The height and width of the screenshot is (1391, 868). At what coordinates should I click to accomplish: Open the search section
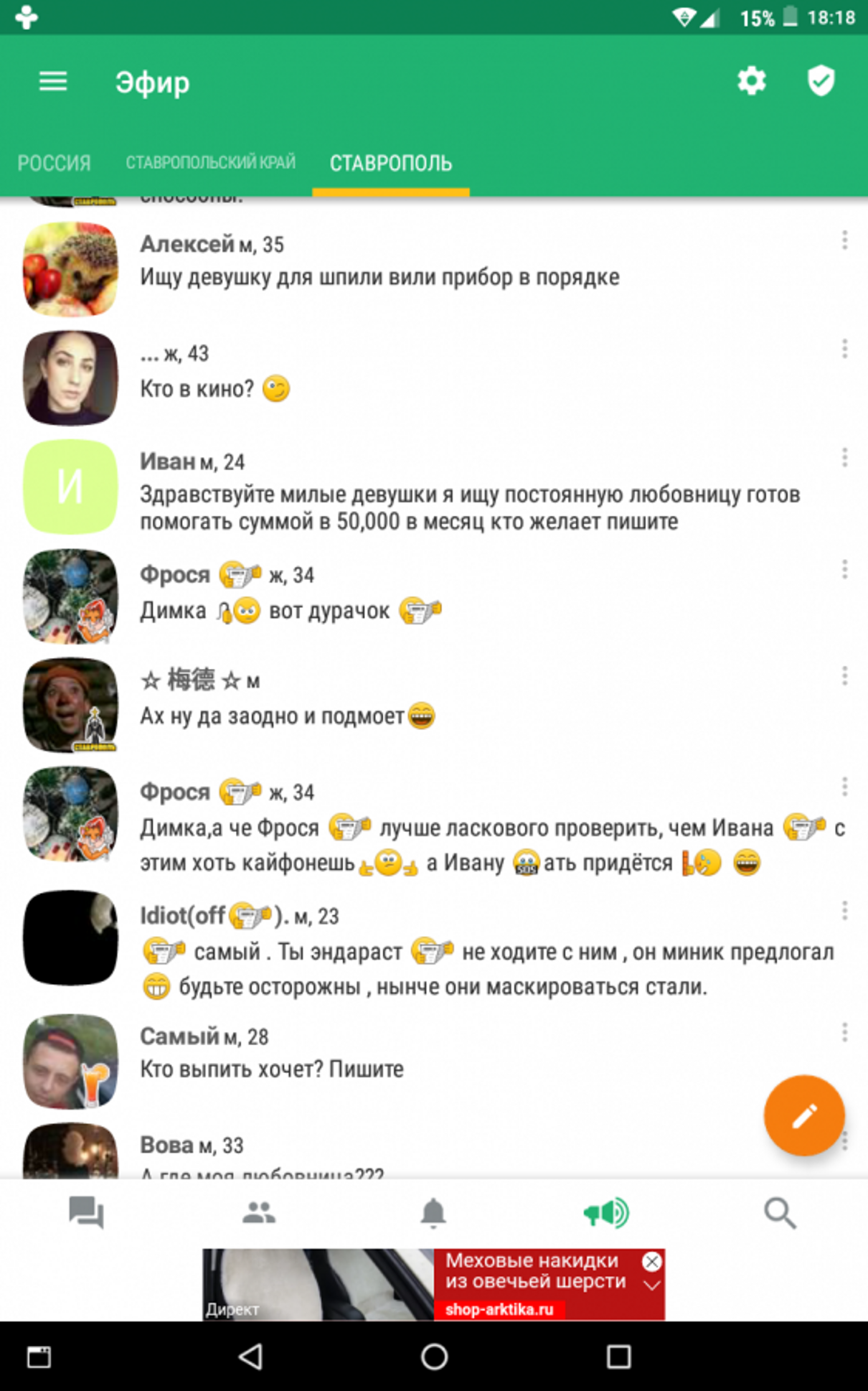tap(780, 1213)
